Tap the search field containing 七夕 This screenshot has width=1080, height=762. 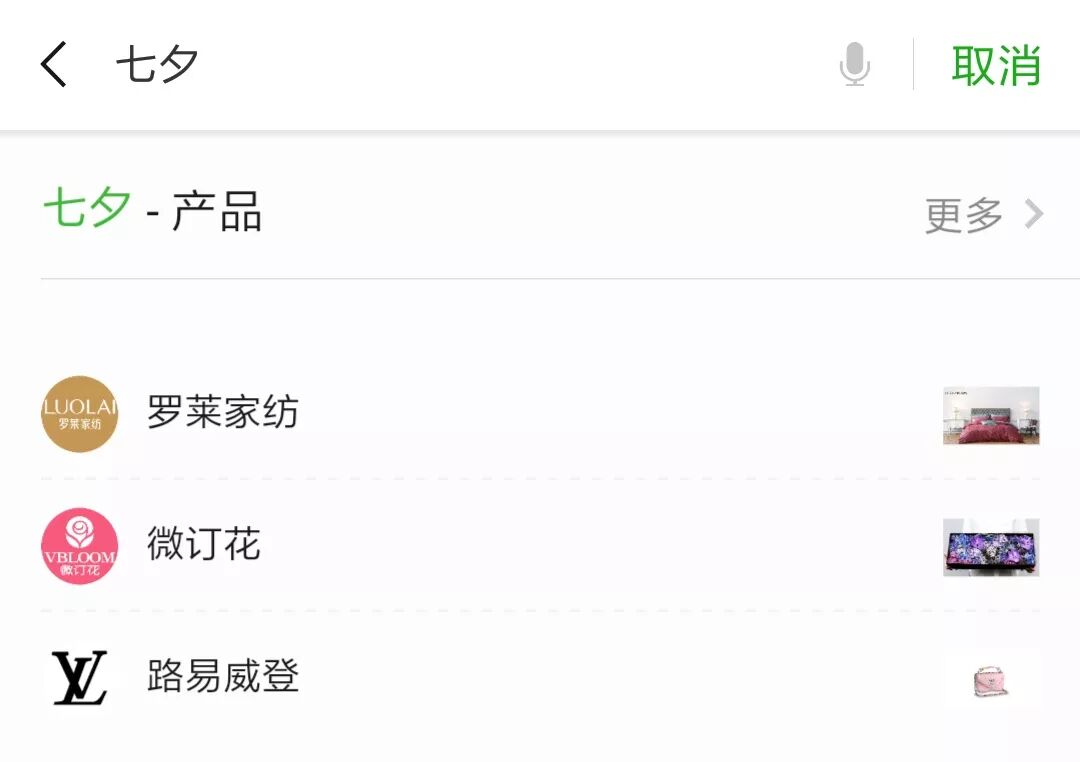tap(450, 65)
